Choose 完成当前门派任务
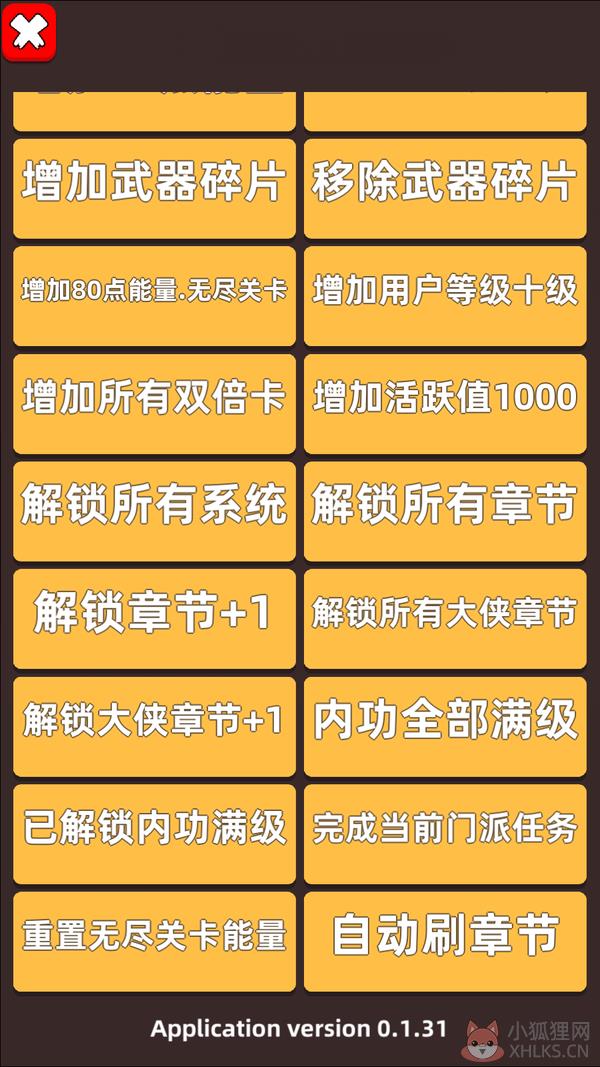600x1067 pixels. click(x=445, y=834)
